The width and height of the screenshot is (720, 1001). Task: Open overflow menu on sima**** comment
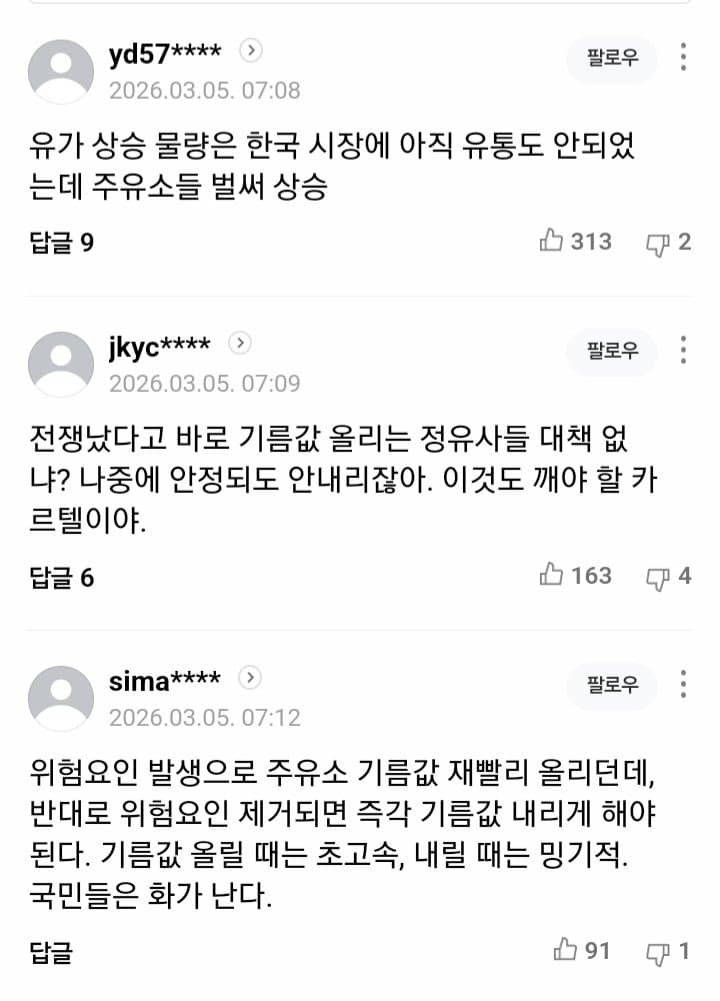point(683,684)
